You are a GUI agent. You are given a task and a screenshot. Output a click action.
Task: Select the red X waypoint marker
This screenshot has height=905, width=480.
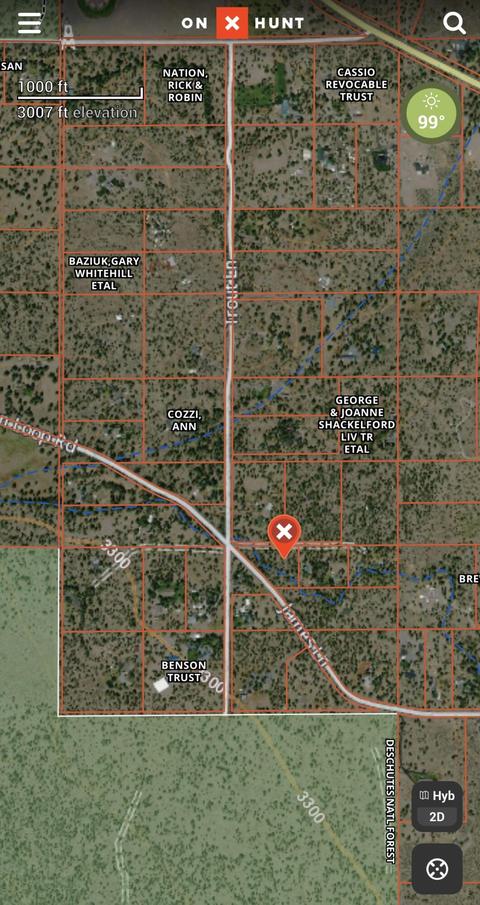point(284,536)
